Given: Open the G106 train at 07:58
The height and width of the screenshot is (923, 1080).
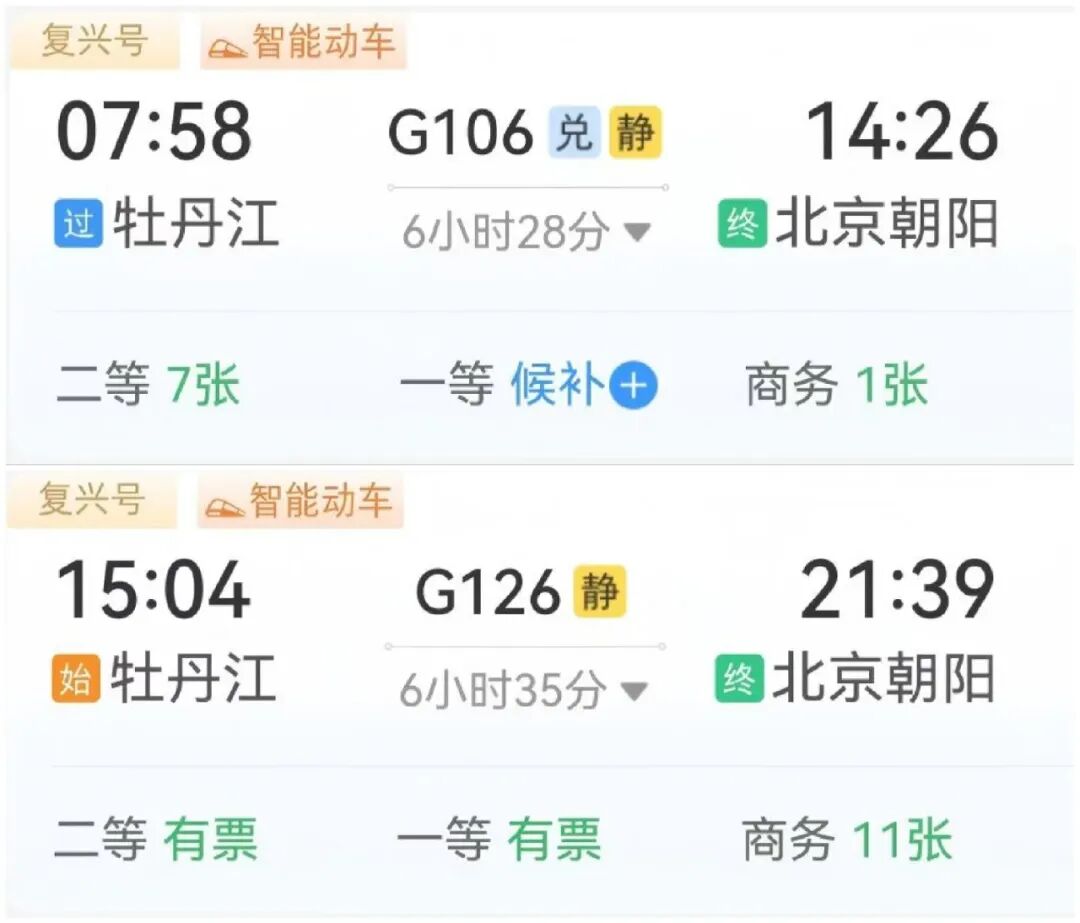Looking at the screenshot, I should pyautogui.click(x=460, y=133).
